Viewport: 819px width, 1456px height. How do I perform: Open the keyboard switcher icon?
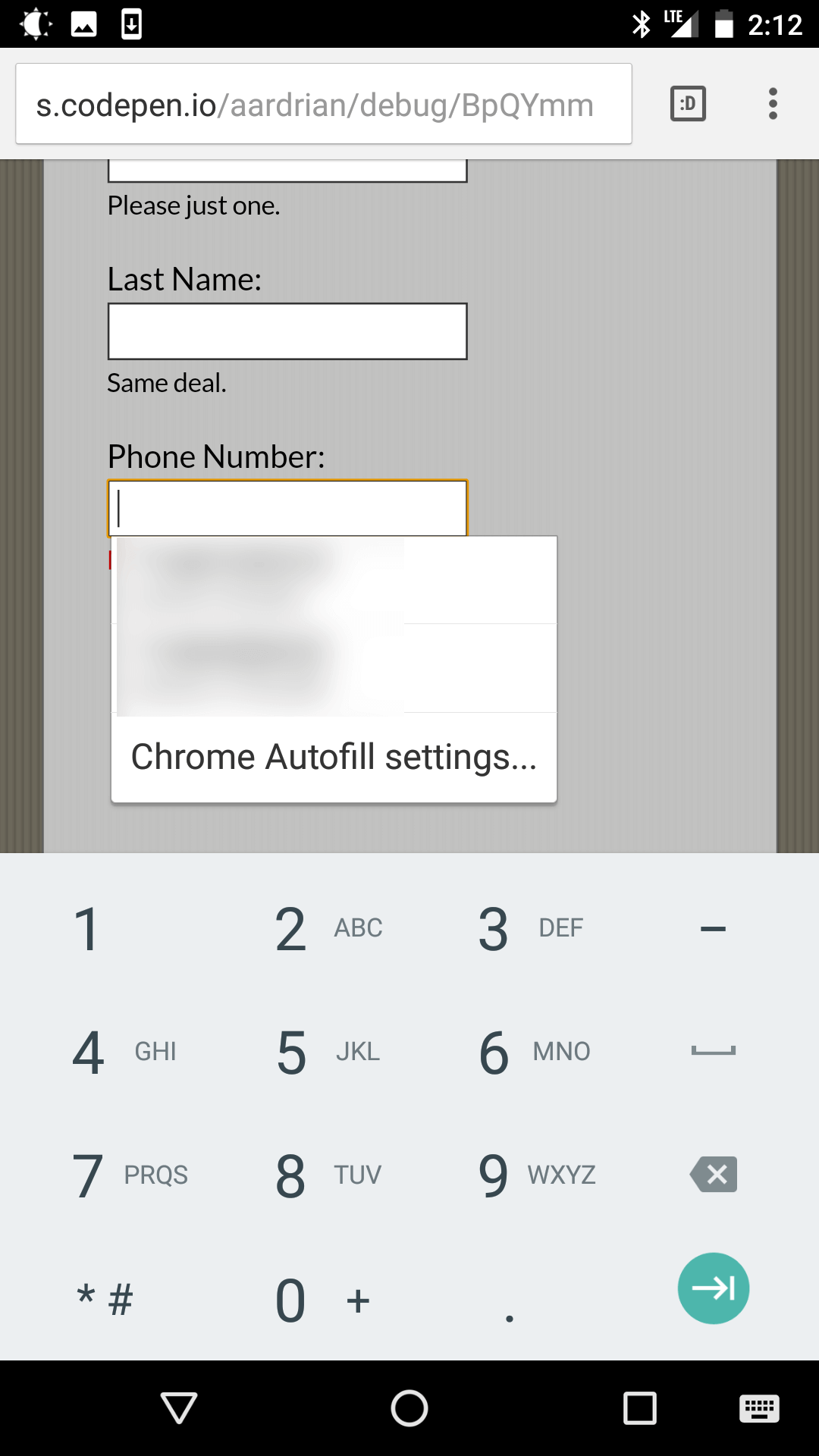(x=759, y=1408)
